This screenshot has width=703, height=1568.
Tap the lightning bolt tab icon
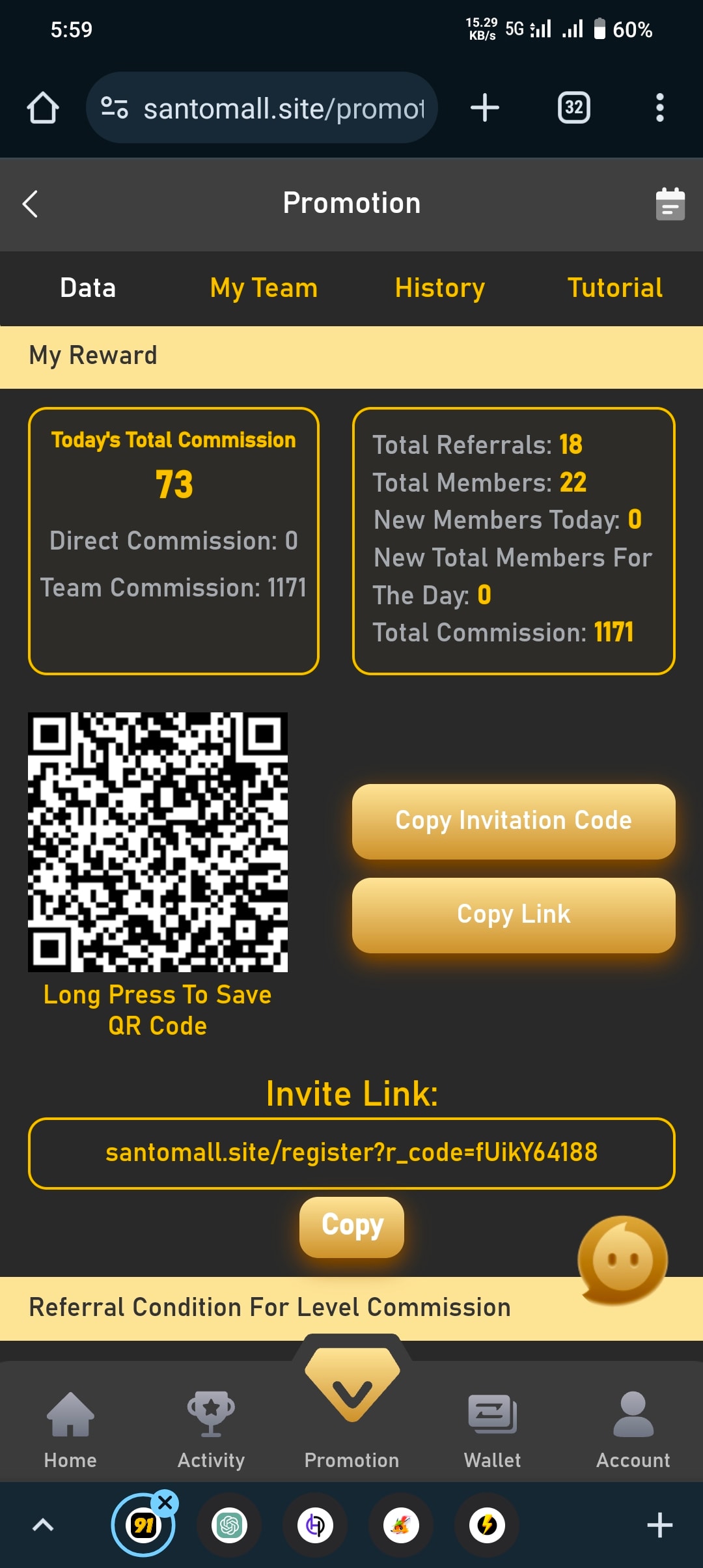pos(487,1524)
